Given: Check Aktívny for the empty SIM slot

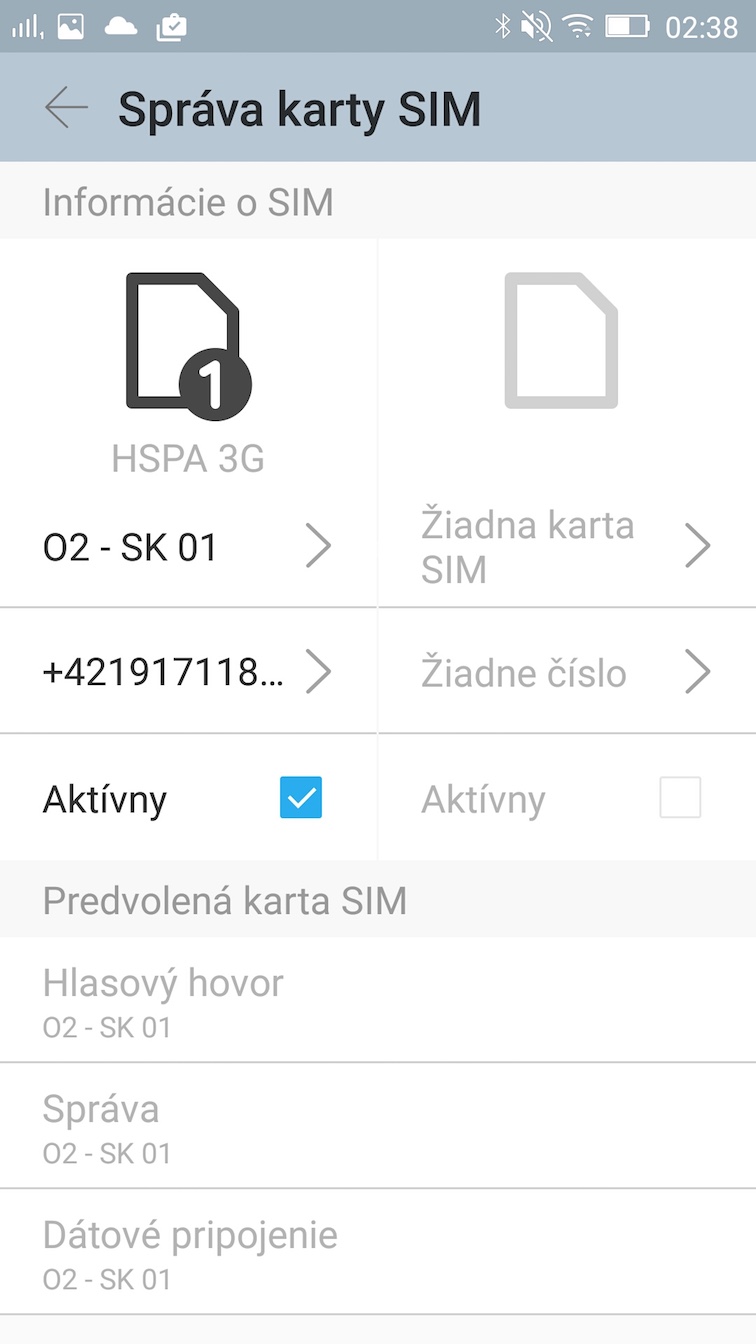Looking at the screenshot, I should tap(680, 798).
